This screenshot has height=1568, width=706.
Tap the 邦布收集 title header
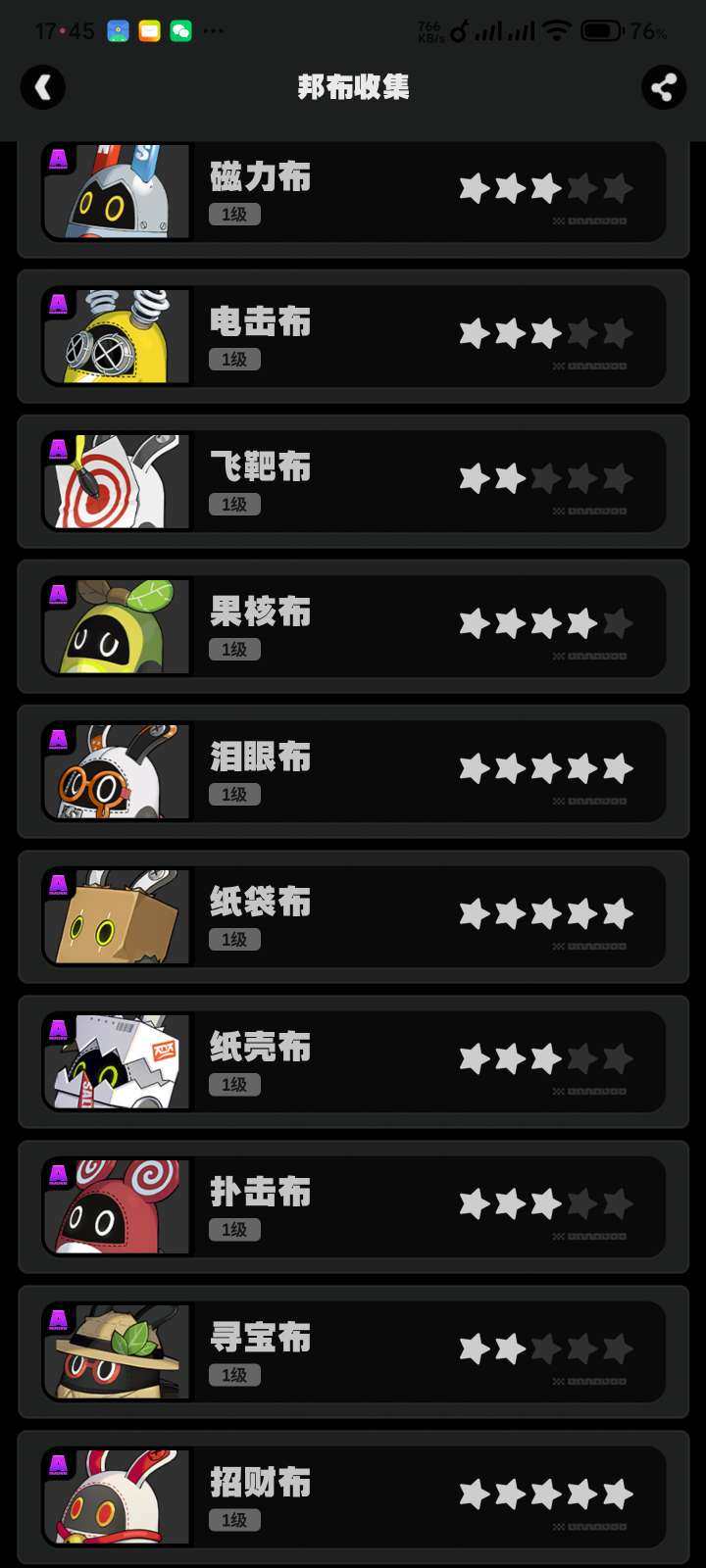pos(353,87)
